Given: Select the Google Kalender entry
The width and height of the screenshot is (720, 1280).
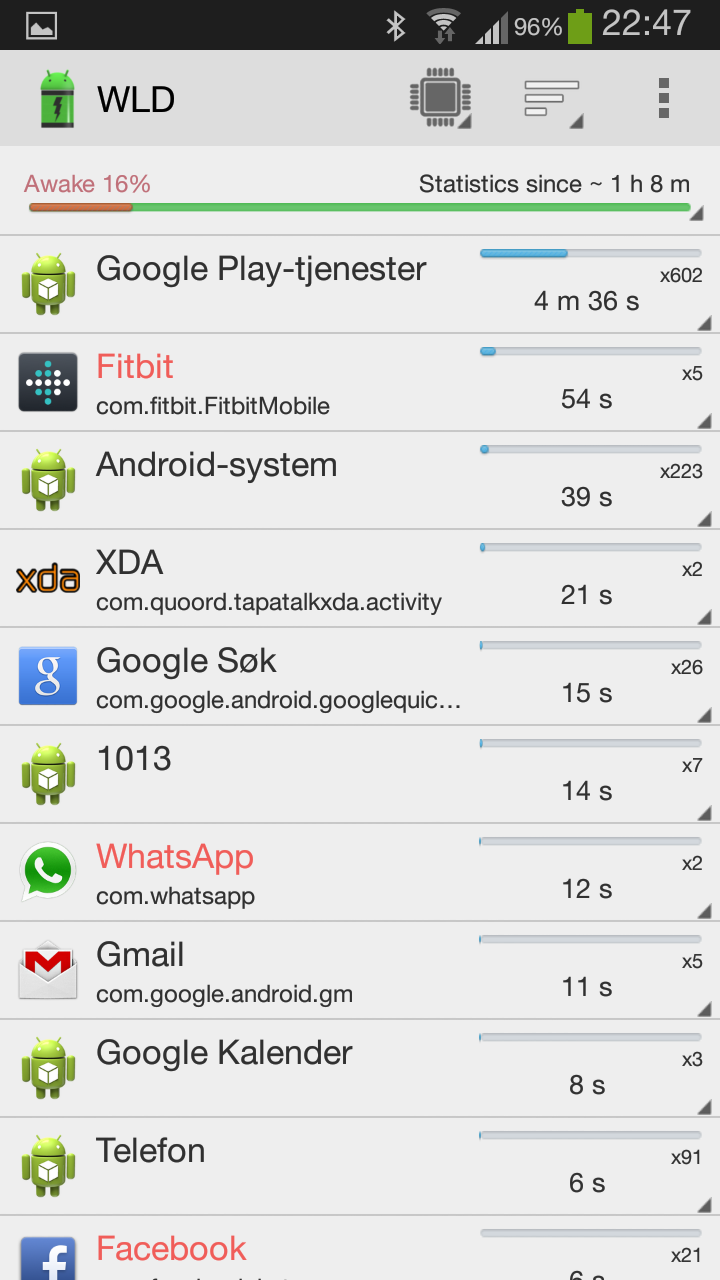Looking at the screenshot, I should click(x=360, y=1068).
